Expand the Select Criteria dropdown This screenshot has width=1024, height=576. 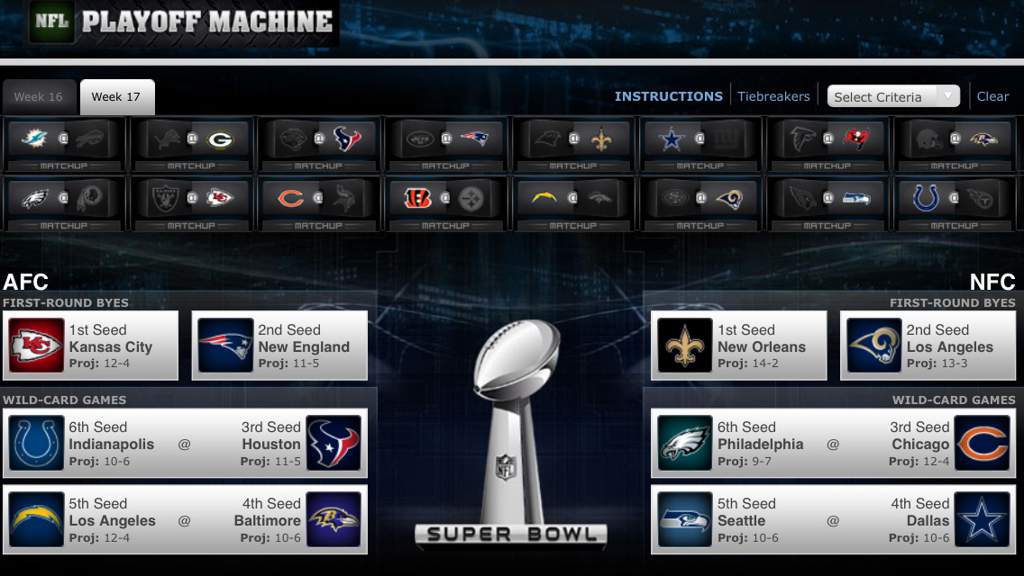893,96
